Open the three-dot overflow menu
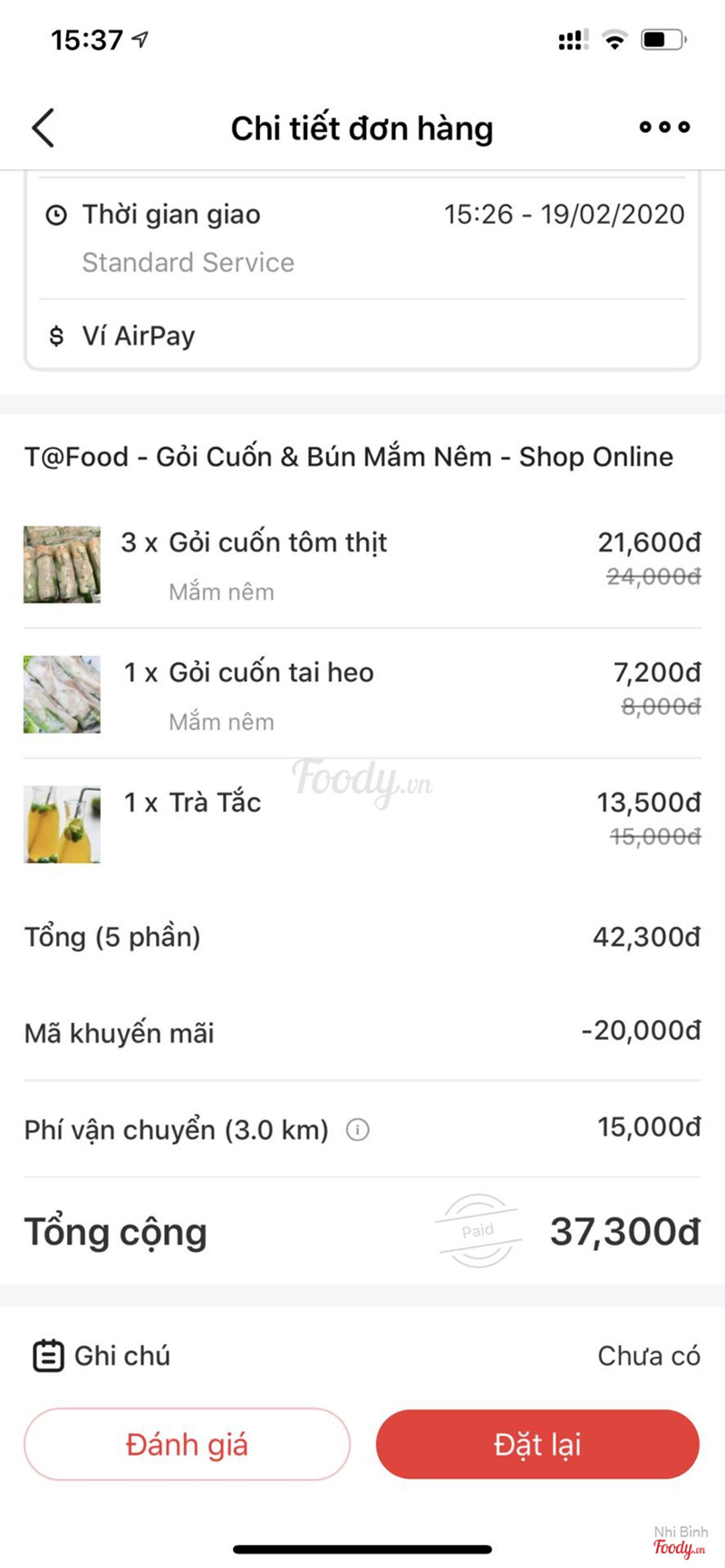Viewport: 725px width, 1568px height. coord(664,128)
